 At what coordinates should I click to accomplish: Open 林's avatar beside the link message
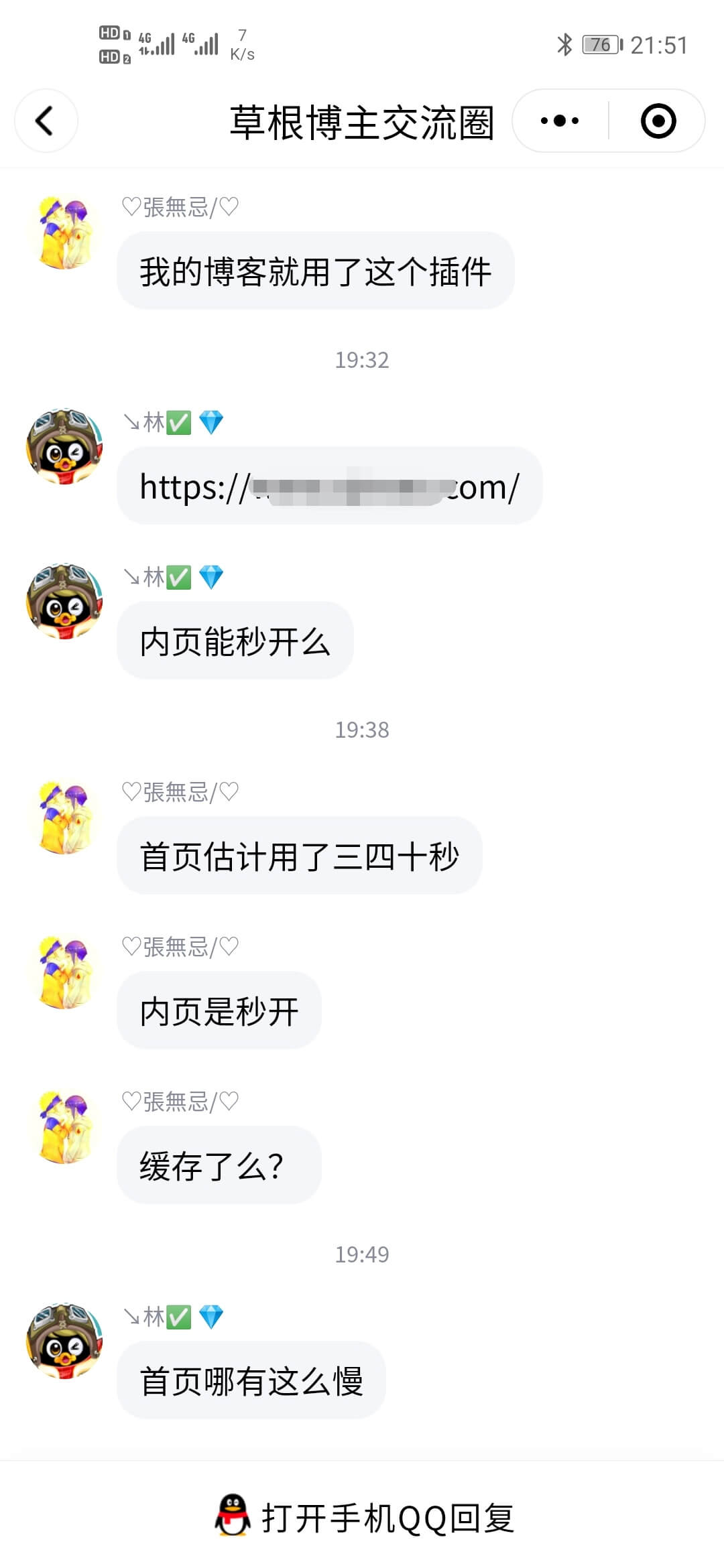pyautogui.click(x=64, y=447)
